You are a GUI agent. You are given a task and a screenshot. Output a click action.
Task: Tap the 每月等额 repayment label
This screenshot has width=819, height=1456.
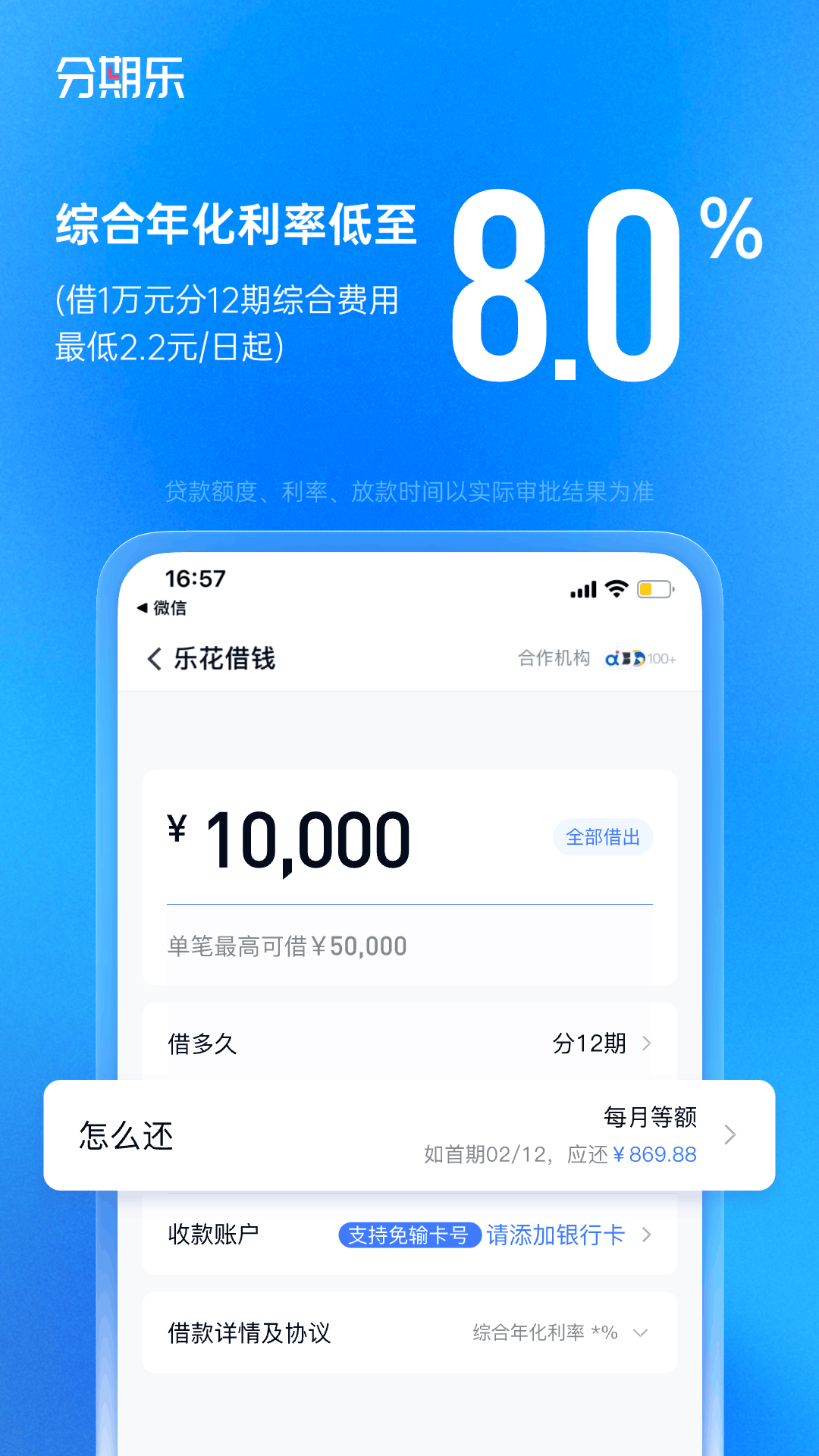pos(651,1117)
